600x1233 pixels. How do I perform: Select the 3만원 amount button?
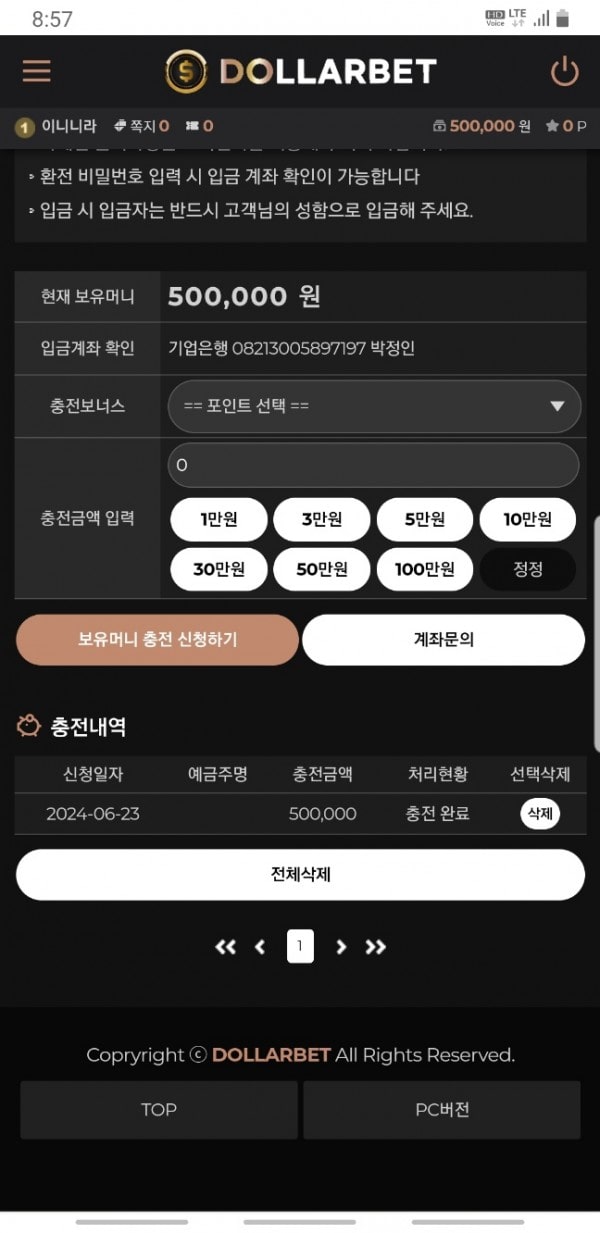[x=322, y=519]
